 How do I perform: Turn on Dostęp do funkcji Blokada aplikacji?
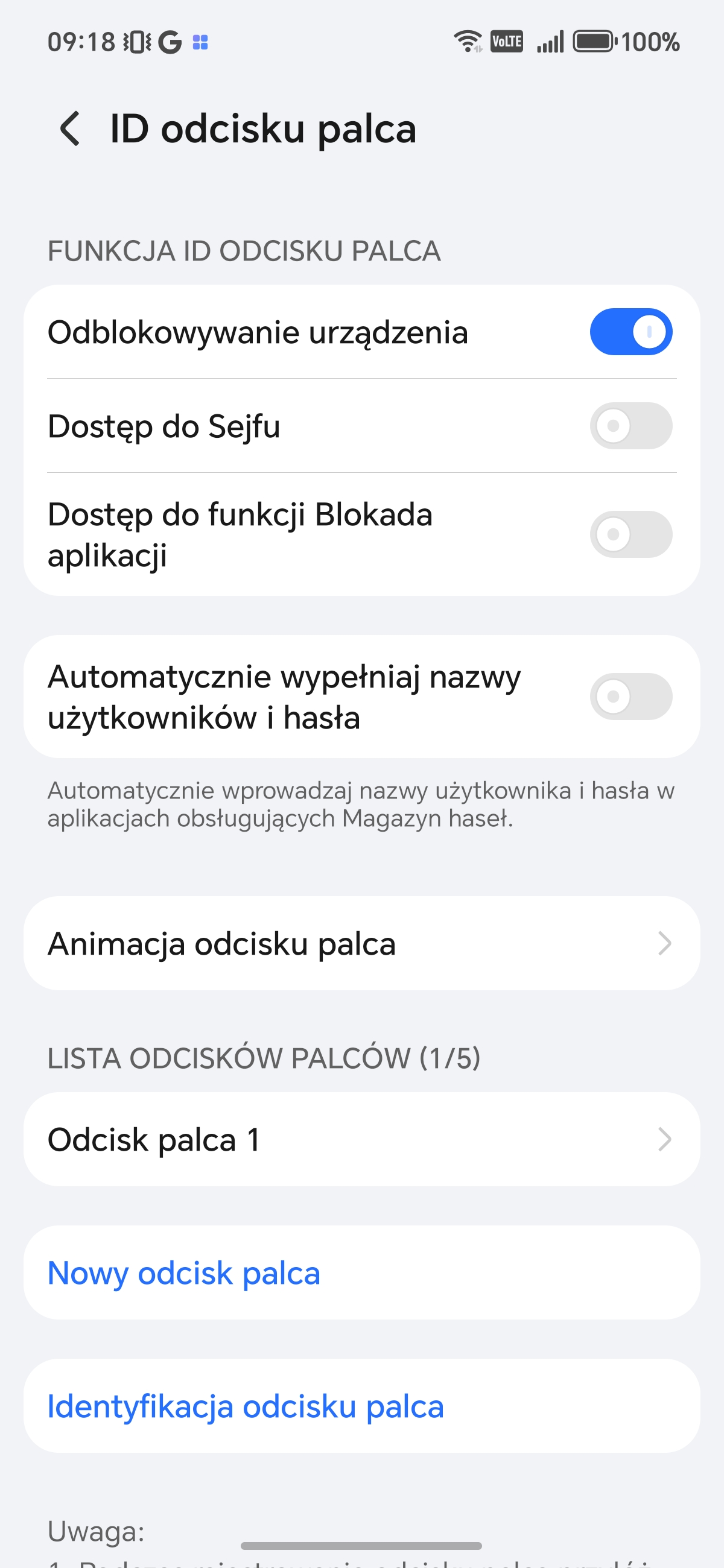pyautogui.click(x=630, y=534)
